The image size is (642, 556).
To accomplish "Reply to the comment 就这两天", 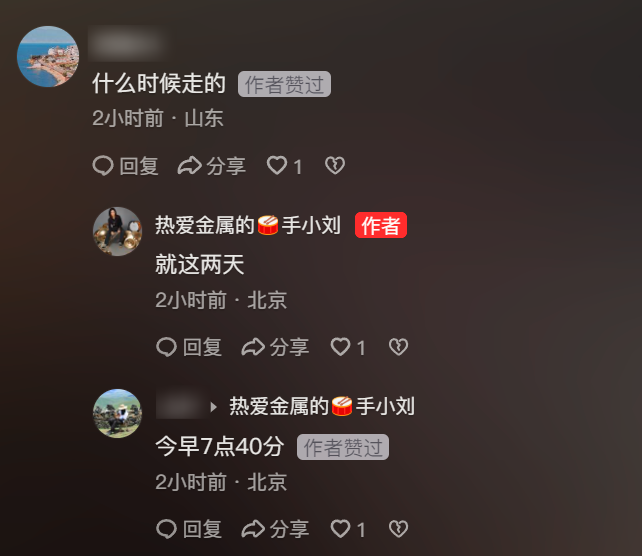I will pos(189,347).
